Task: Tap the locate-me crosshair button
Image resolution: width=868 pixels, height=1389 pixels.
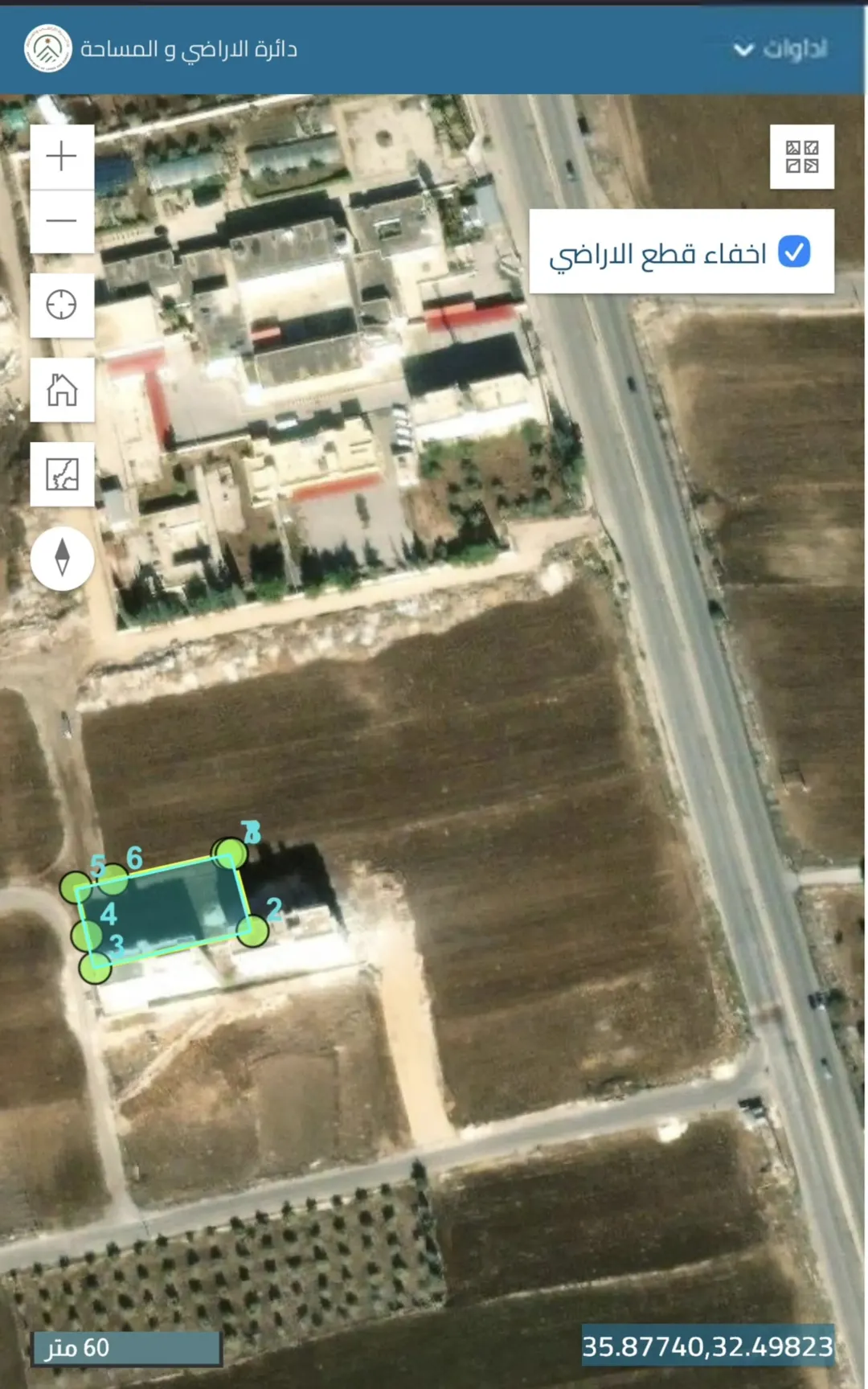Action: coord(62,305)
